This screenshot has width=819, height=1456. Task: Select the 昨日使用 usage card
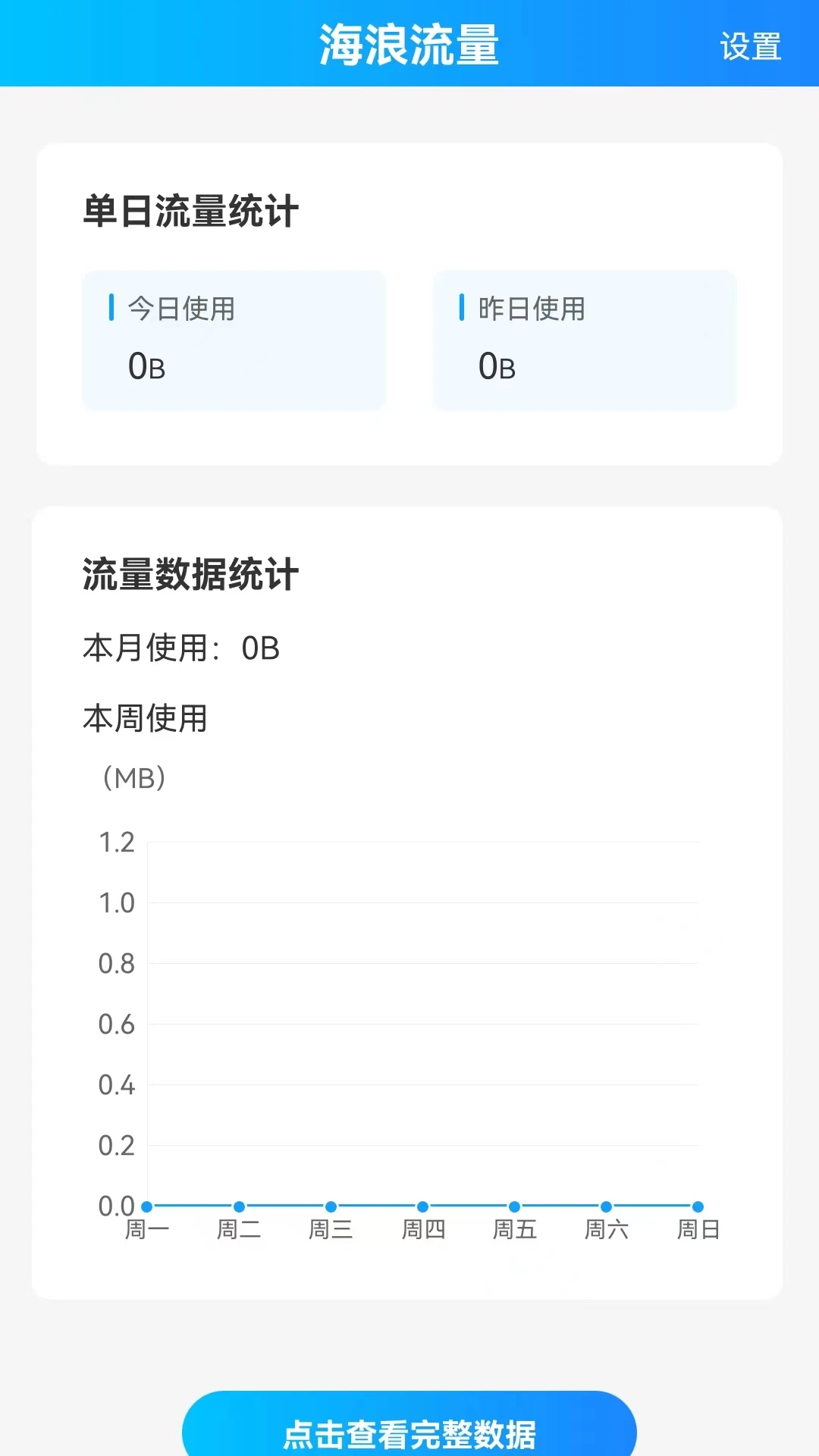click(x=584, y=340)
